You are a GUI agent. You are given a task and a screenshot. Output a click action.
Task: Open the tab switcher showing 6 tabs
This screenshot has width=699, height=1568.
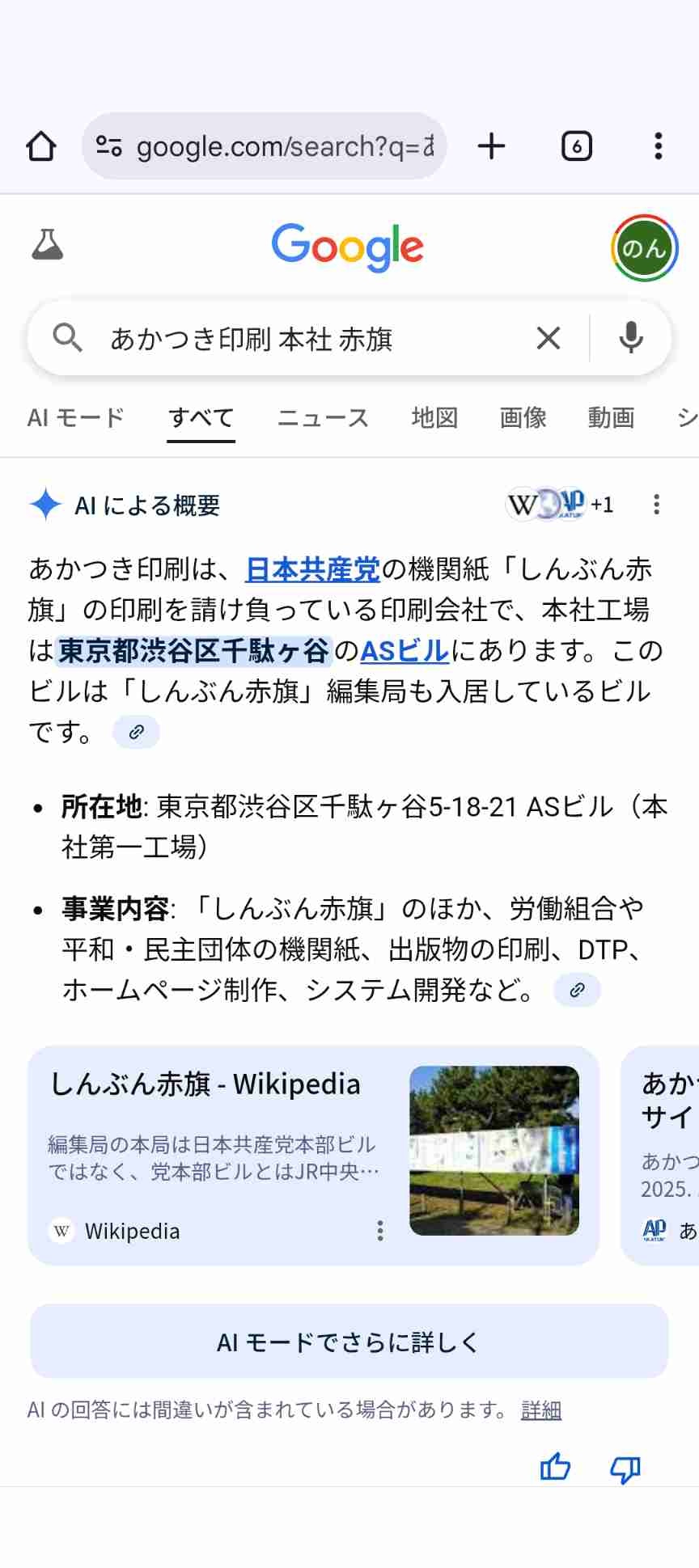[x=576, y=146]
